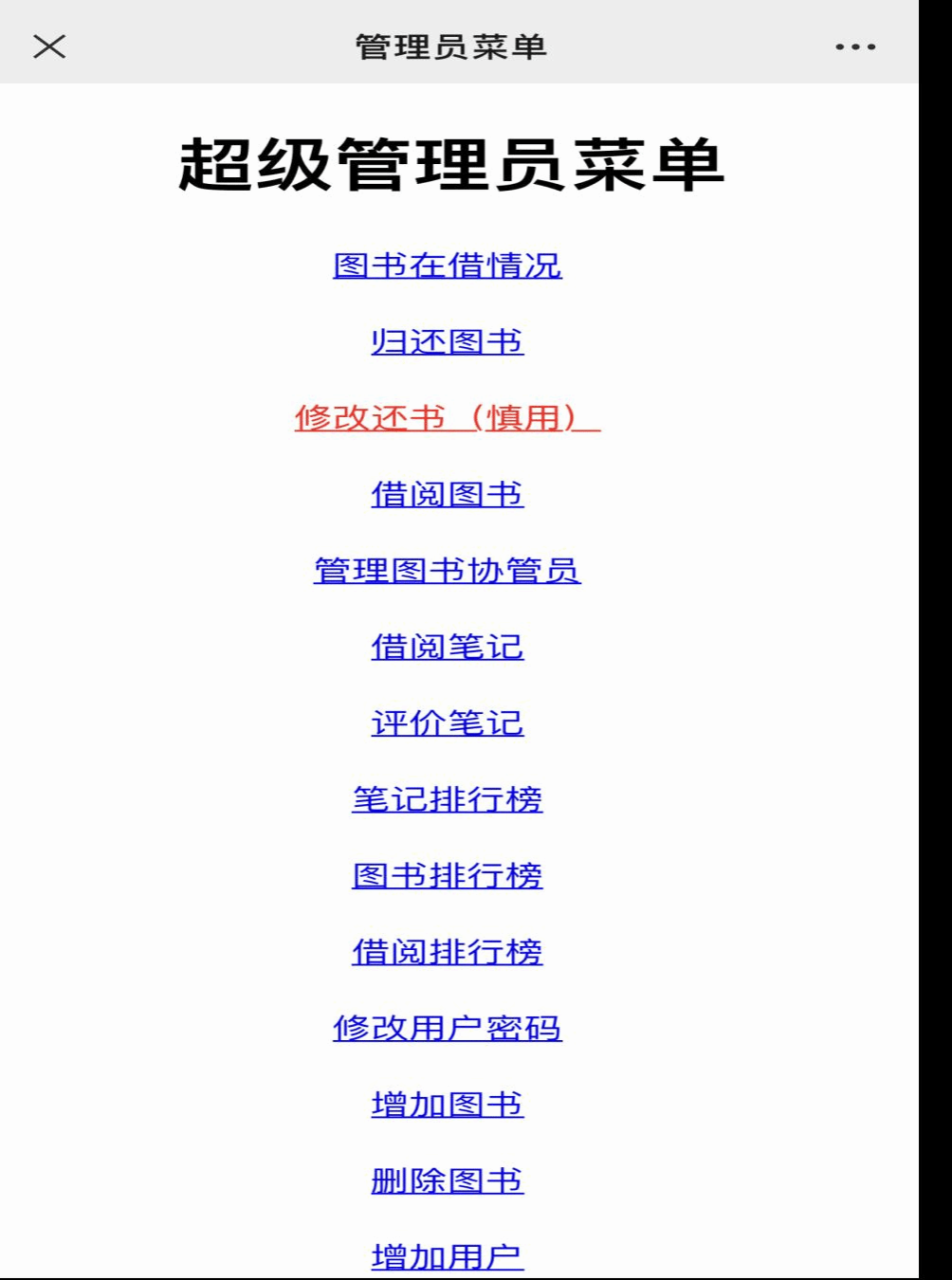Viewport: 952px width, 1280px height.
Task: View the 笔记排行榜 ranking
Action: pyautogui.click(x=447, y=799)
